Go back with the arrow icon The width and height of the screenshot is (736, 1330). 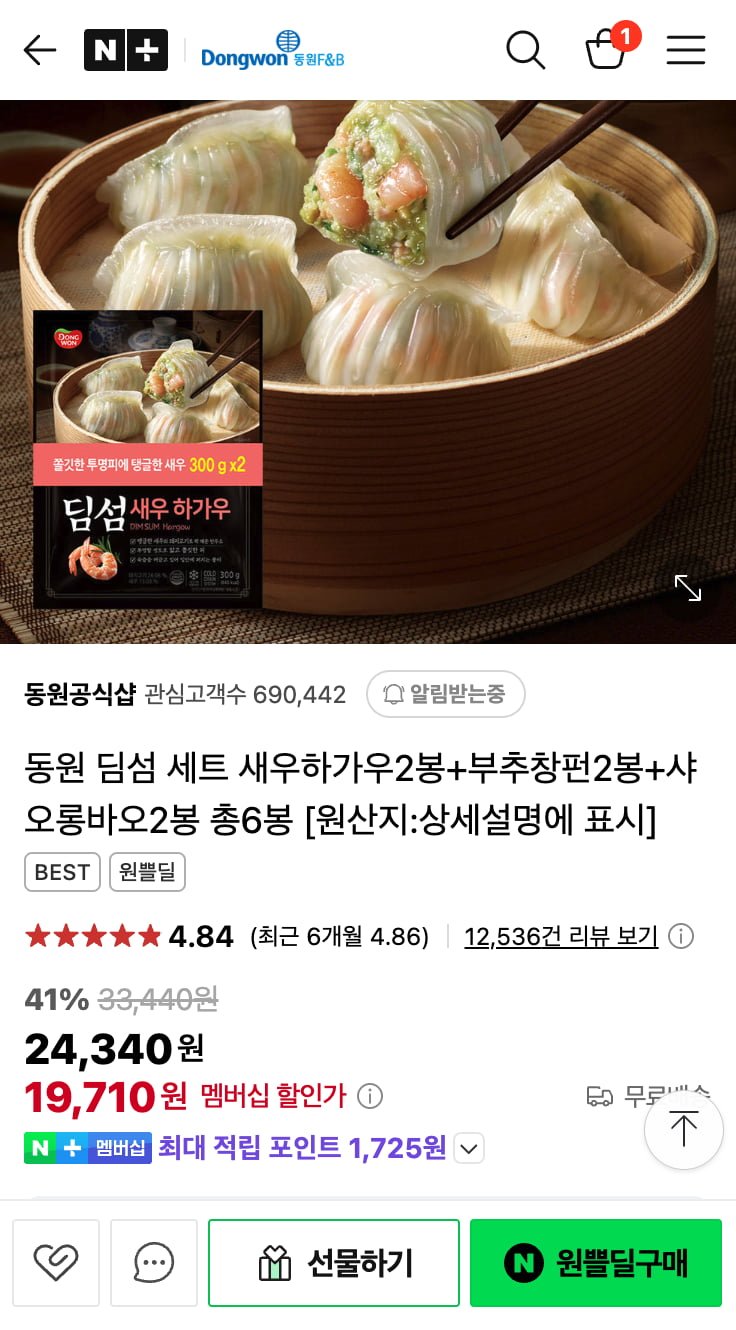[40, 50]
